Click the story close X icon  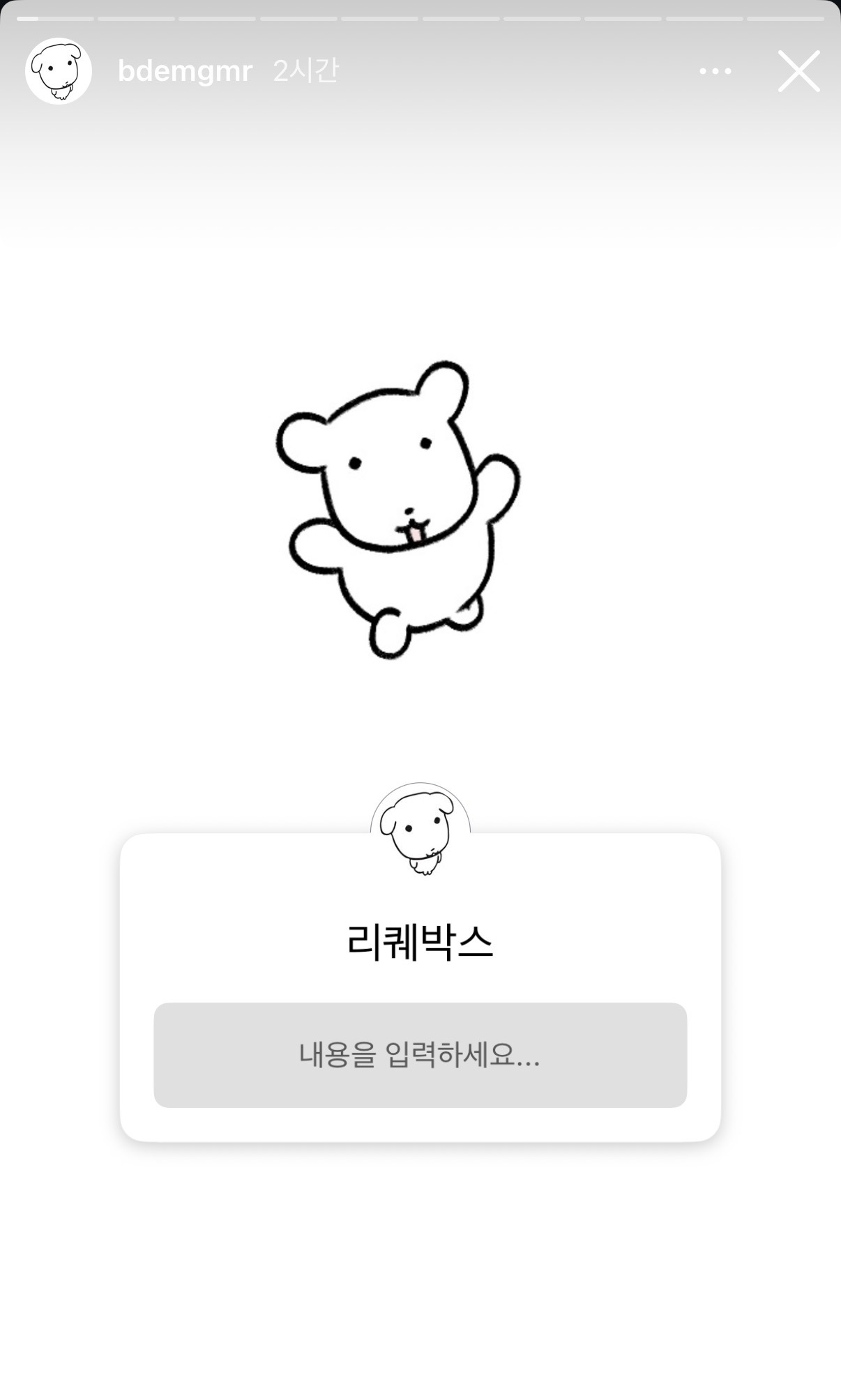(799, 70)
